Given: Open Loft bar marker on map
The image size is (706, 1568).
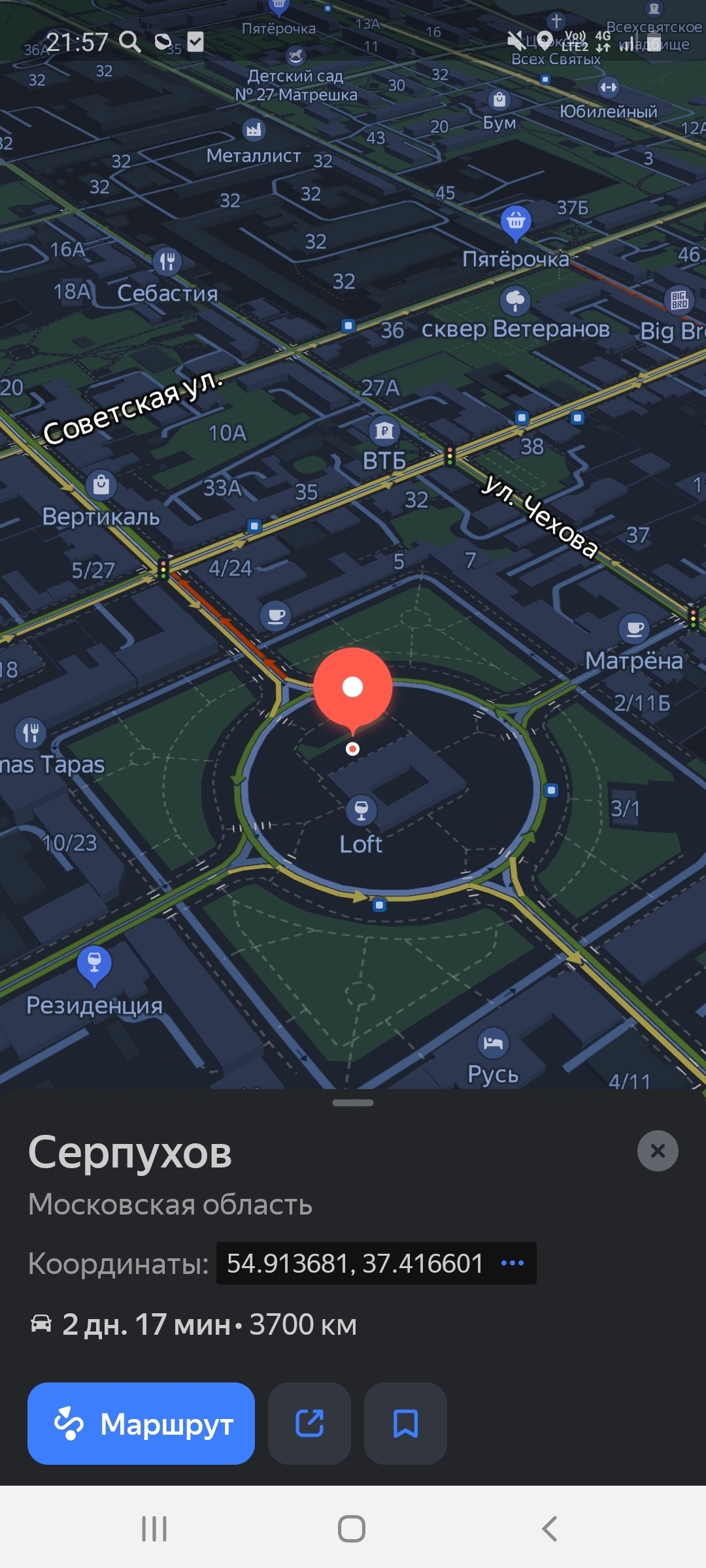Looking at the screenshot, I should (361, 811).
